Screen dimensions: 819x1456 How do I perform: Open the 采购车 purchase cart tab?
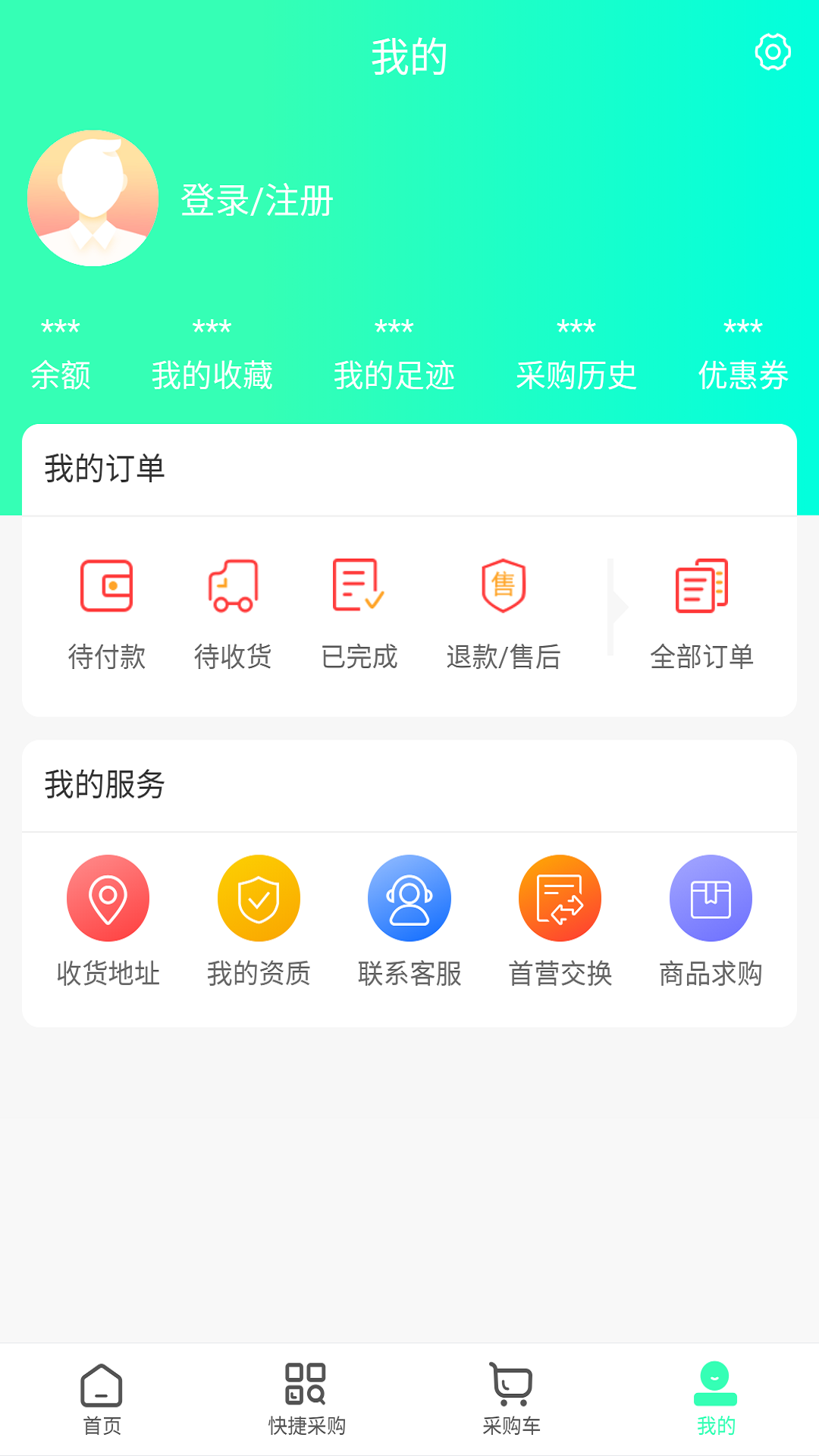pos(511,1399)
